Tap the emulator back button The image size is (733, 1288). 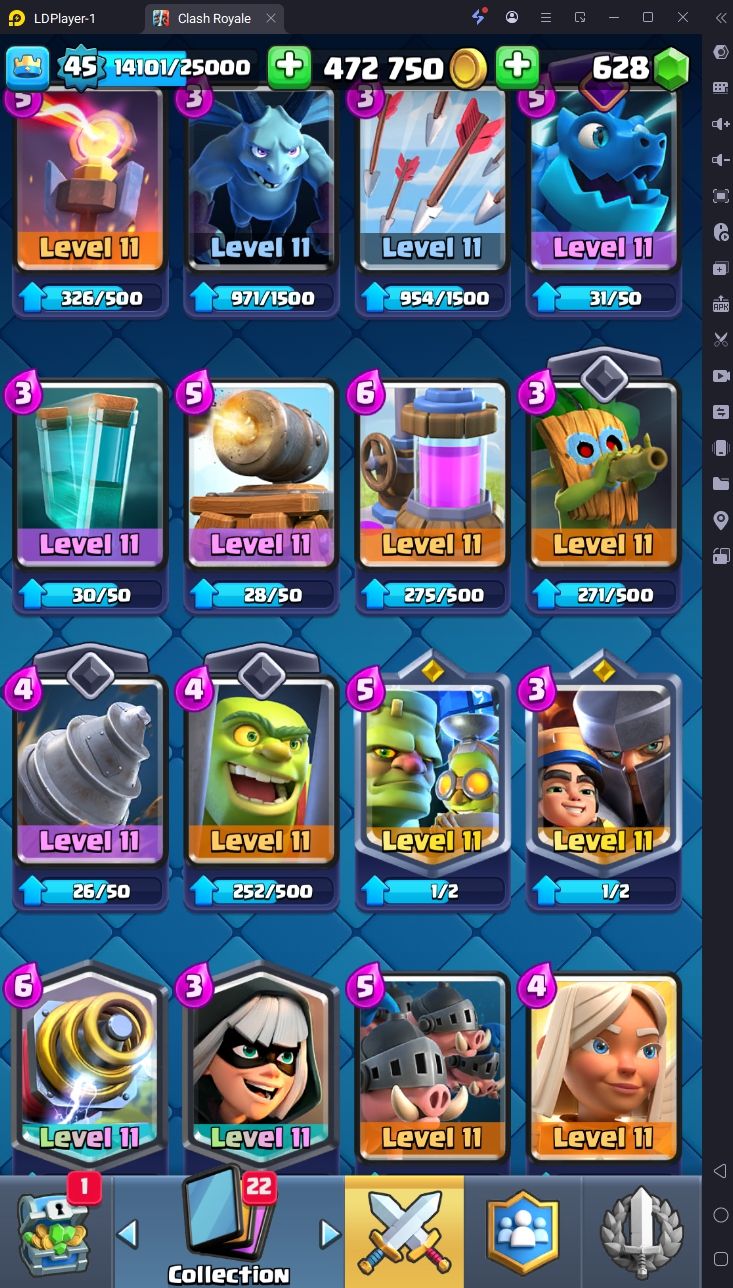pos(720,1170)
